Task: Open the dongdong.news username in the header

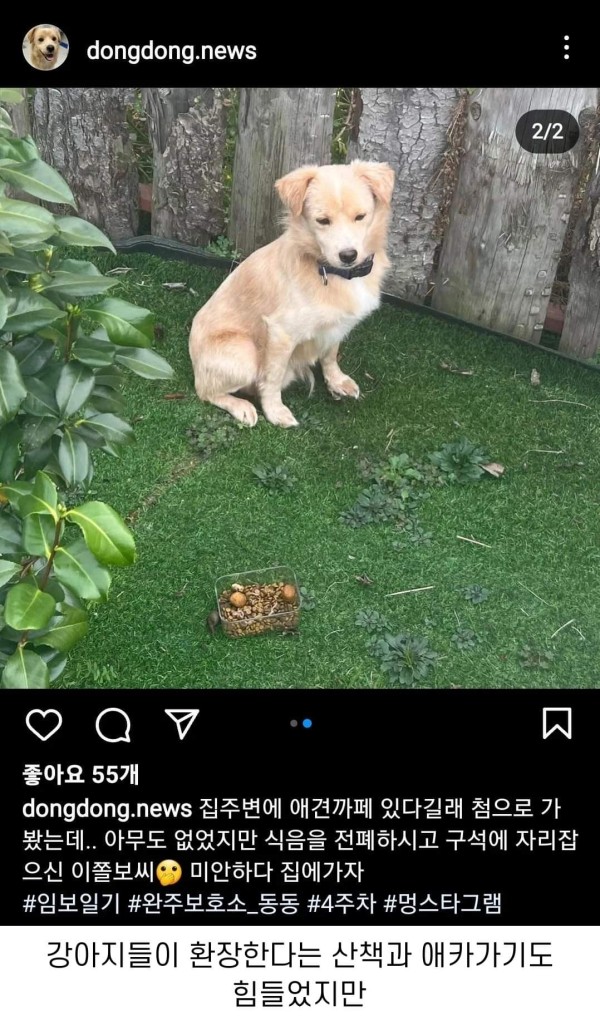Action: (171, 50)
